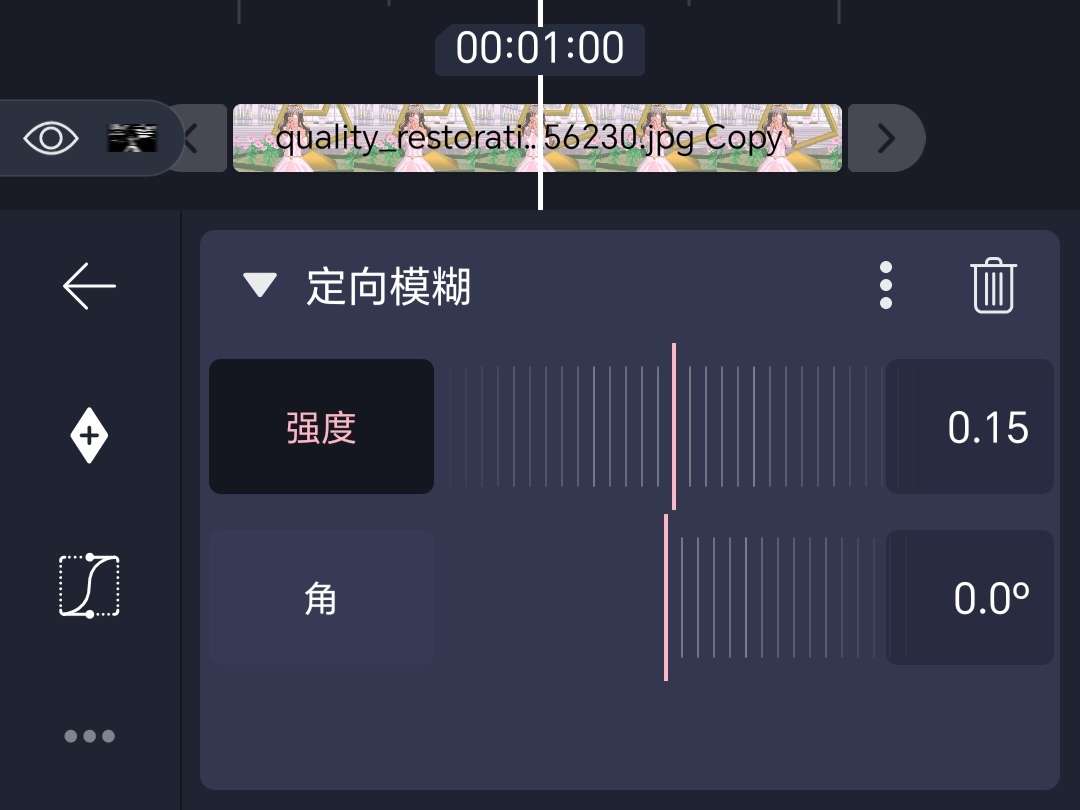Edit the 0.0° angle value

970,598
